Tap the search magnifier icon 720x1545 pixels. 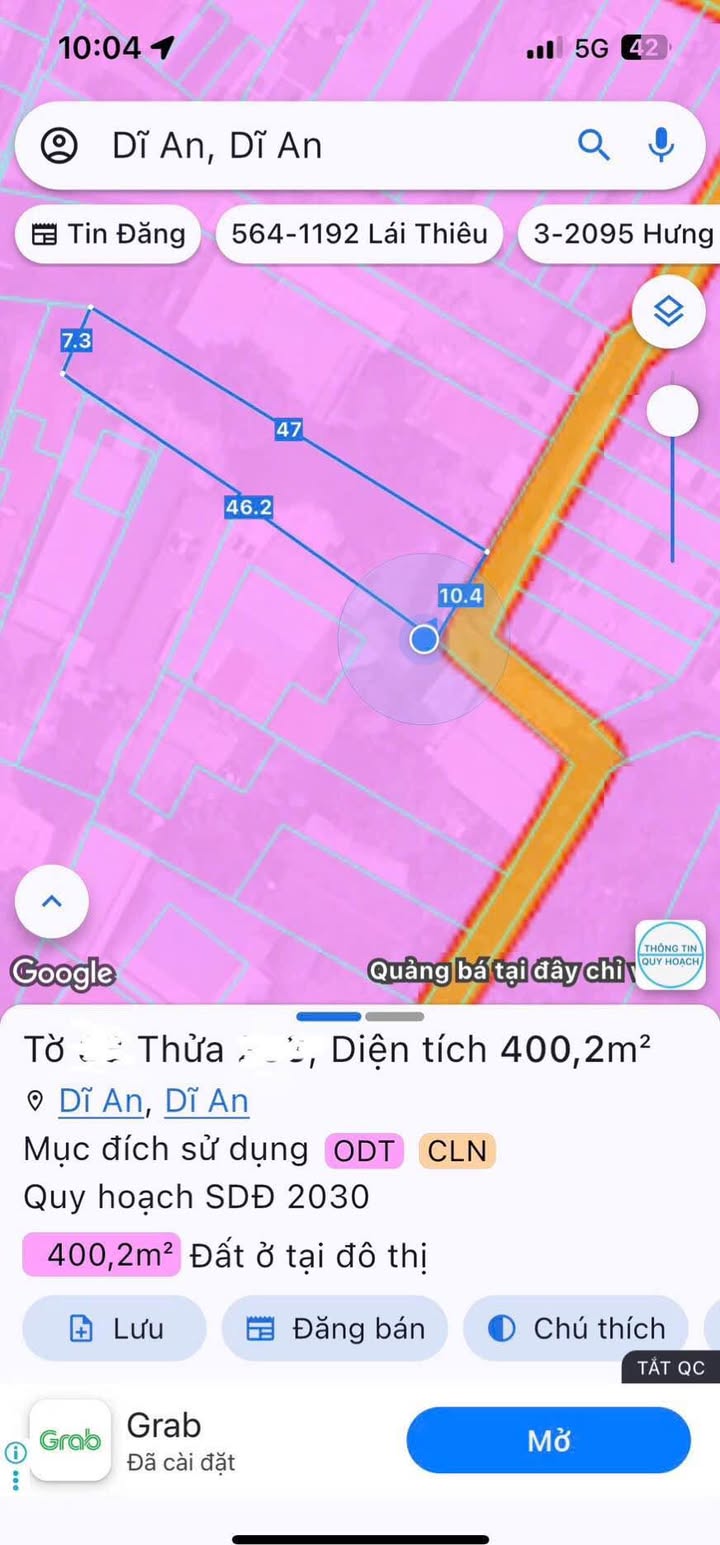coord(594,146)
